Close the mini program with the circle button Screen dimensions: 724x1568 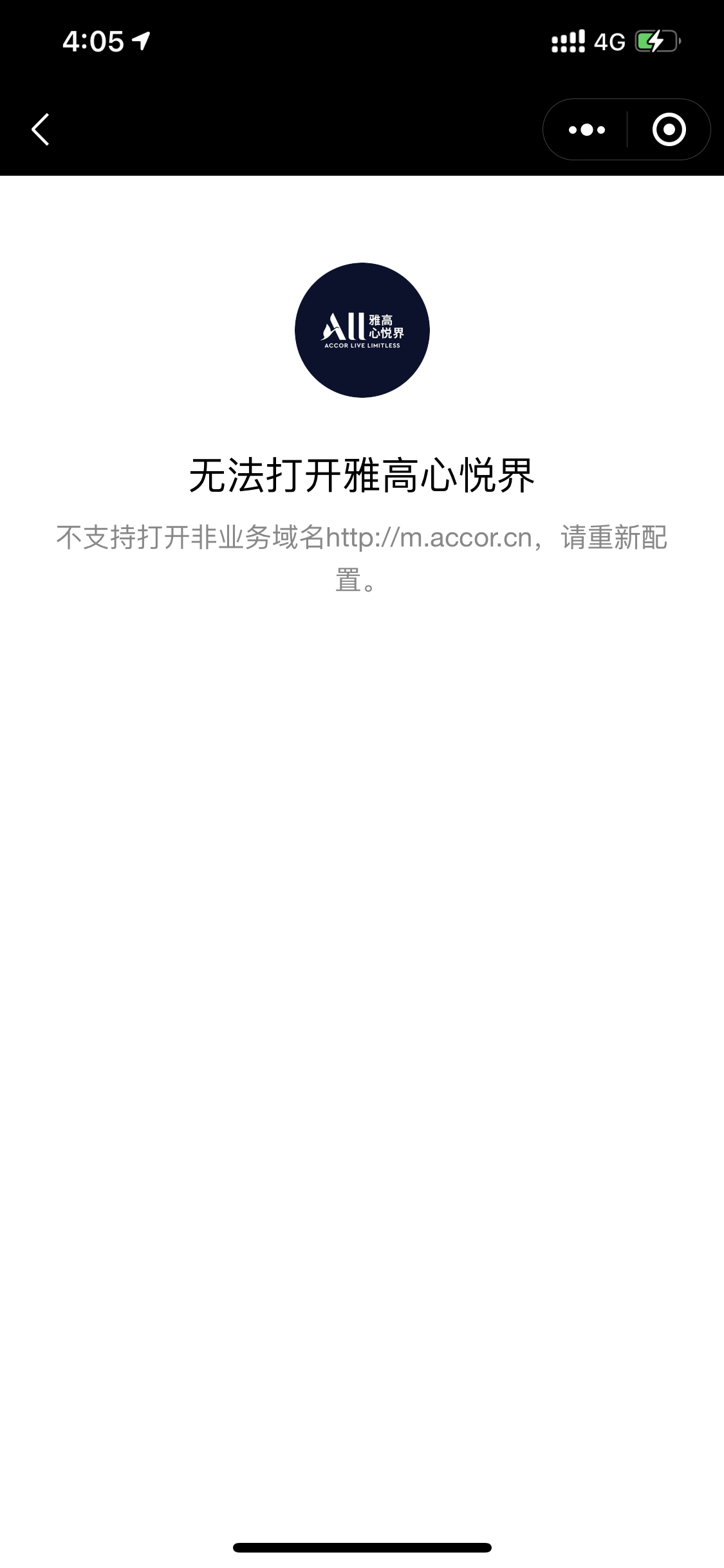point(669,130)
